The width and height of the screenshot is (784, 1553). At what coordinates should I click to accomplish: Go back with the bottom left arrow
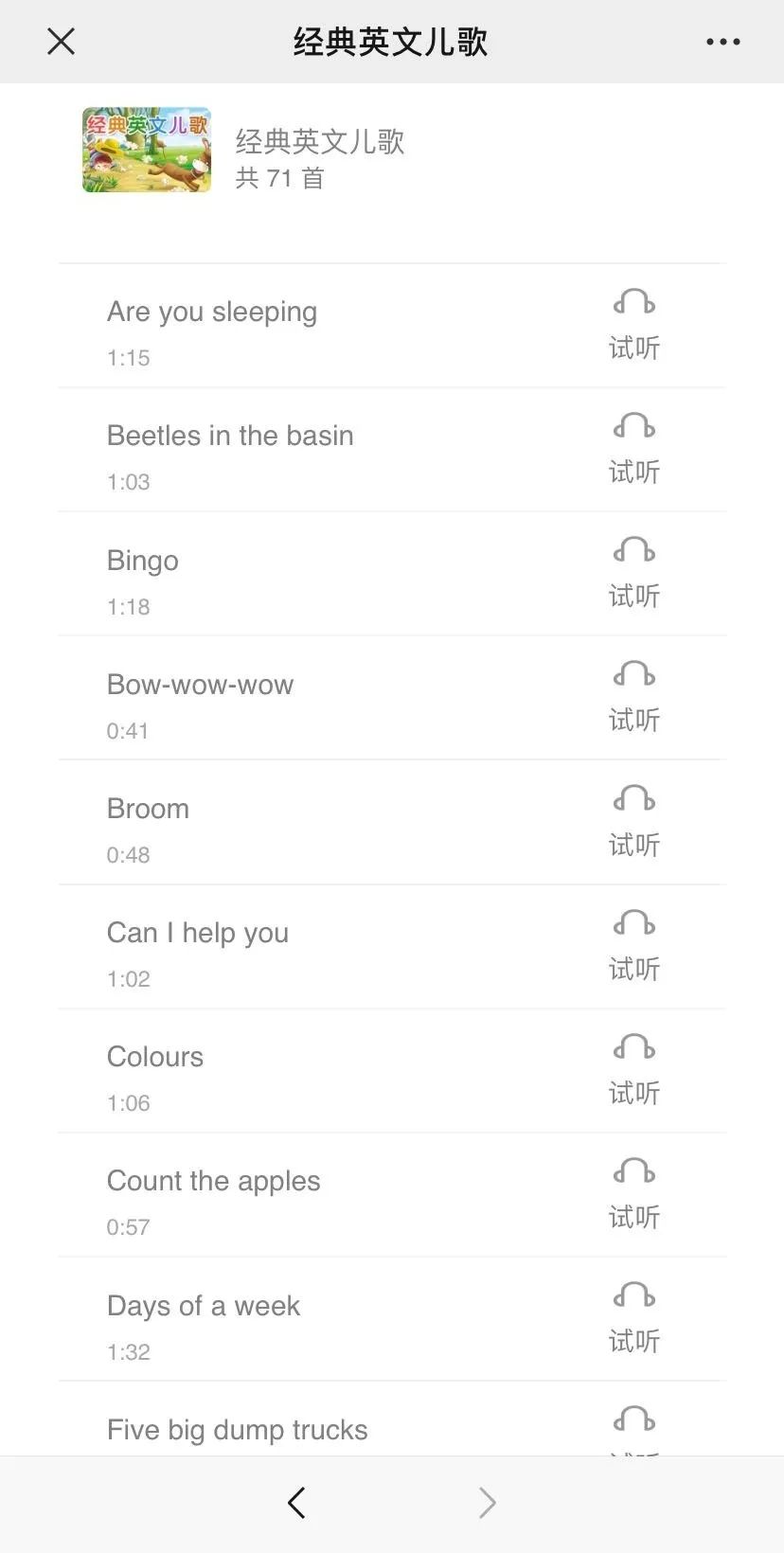click(296, 1503)
